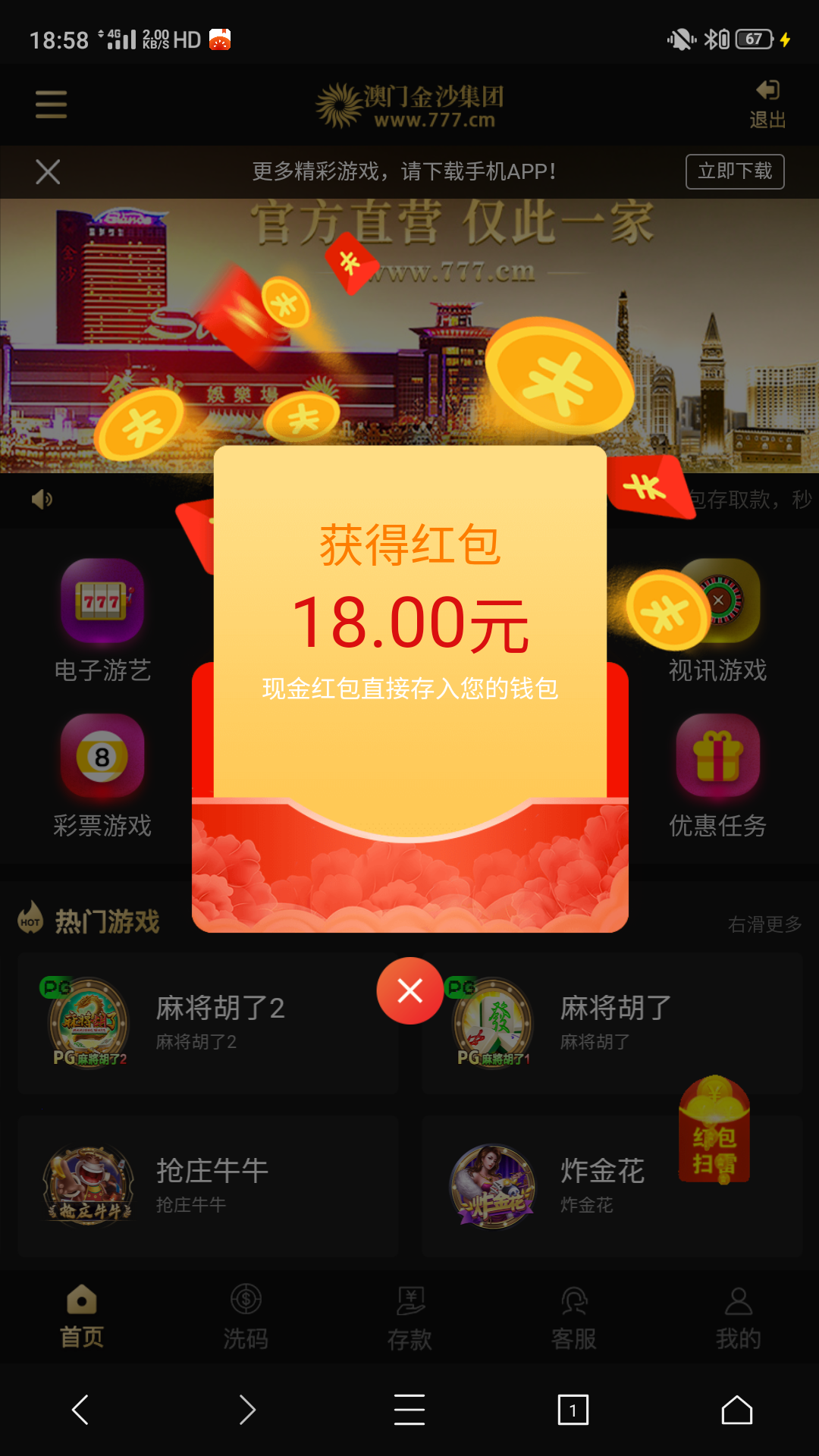Go to the 存款 deposit tab

pos(409,1316)
